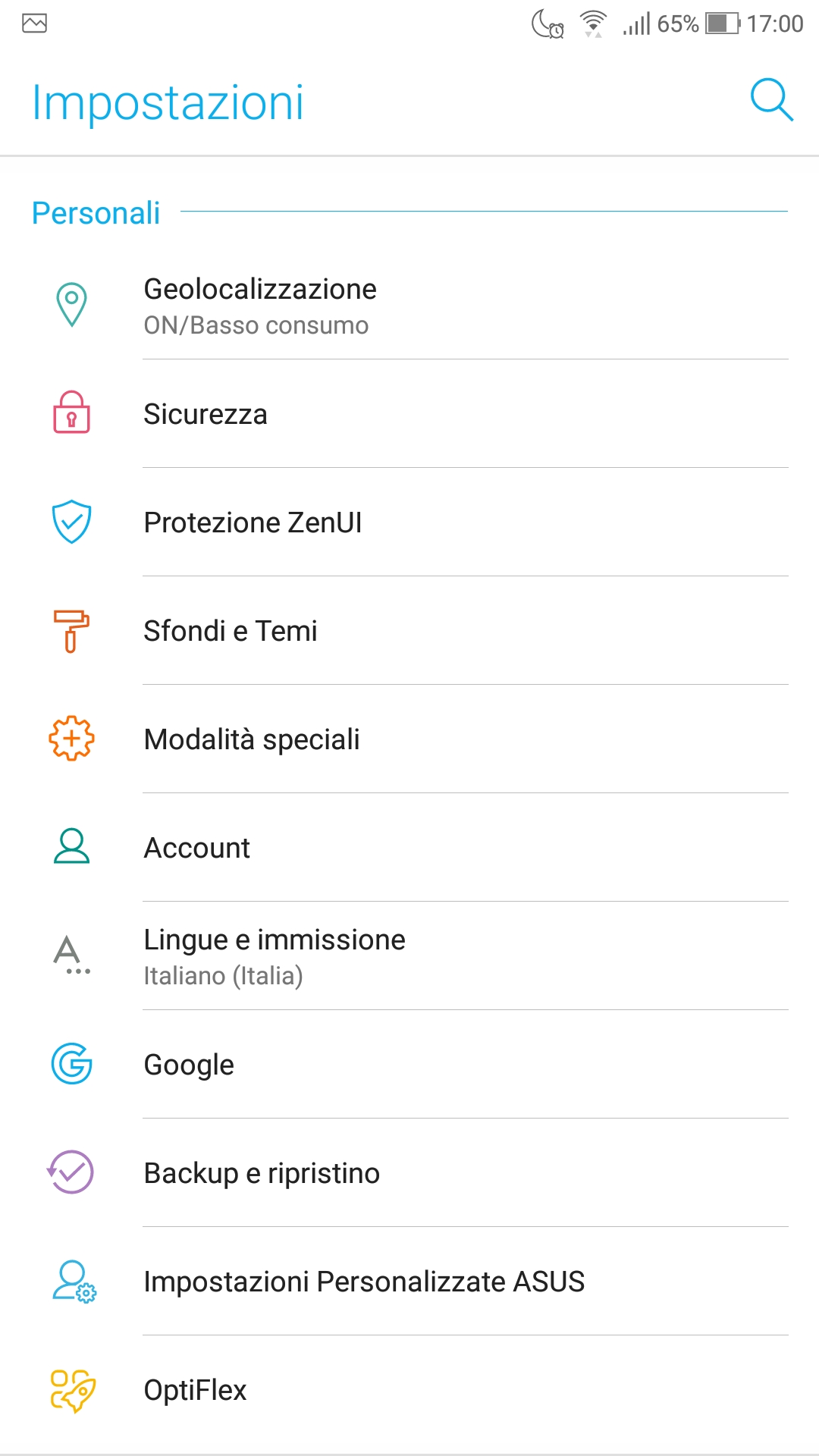Open the Account row
The height and width of the screenshot is (1456, 819).
pos(409,848)
